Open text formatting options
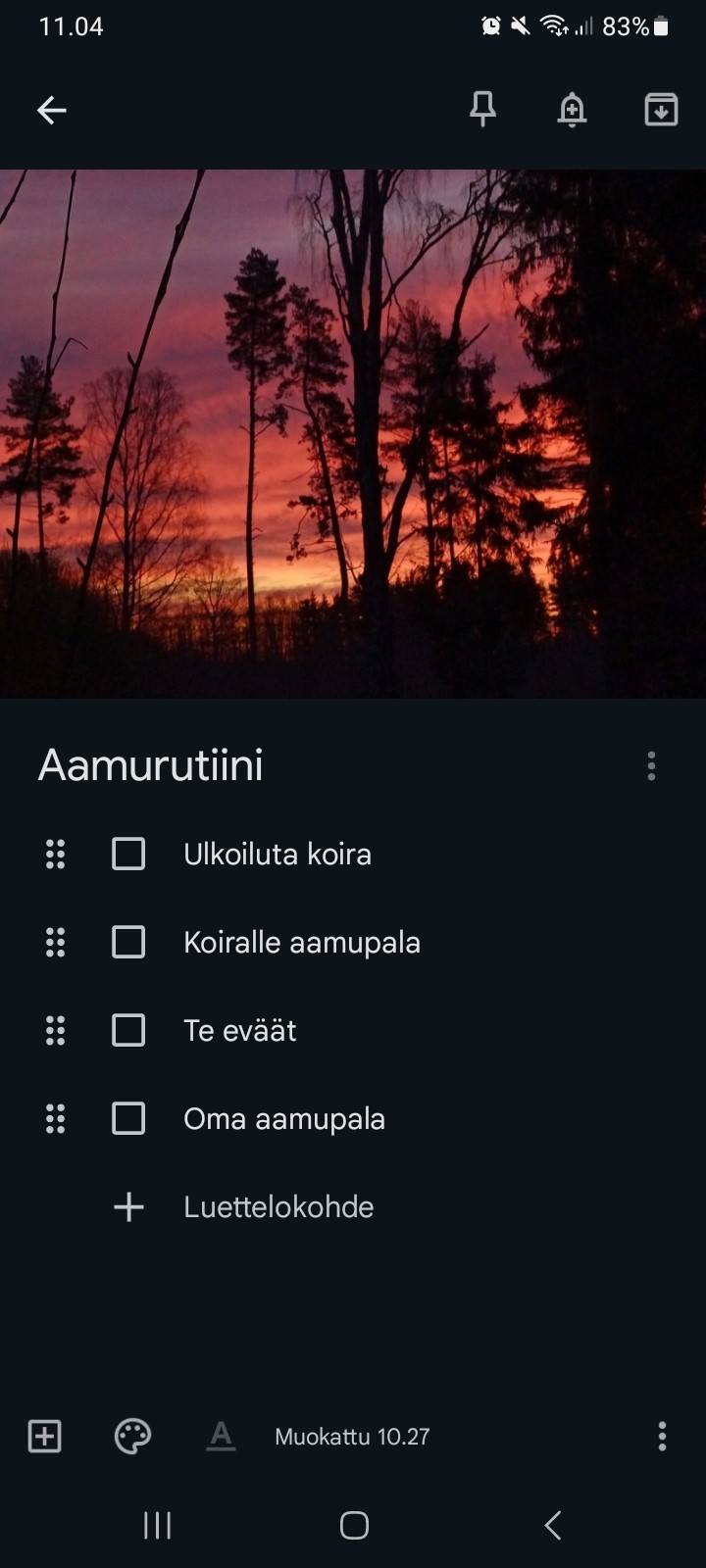The width and height of the screenshot is (706, 1568). [x=221, y=1437]
